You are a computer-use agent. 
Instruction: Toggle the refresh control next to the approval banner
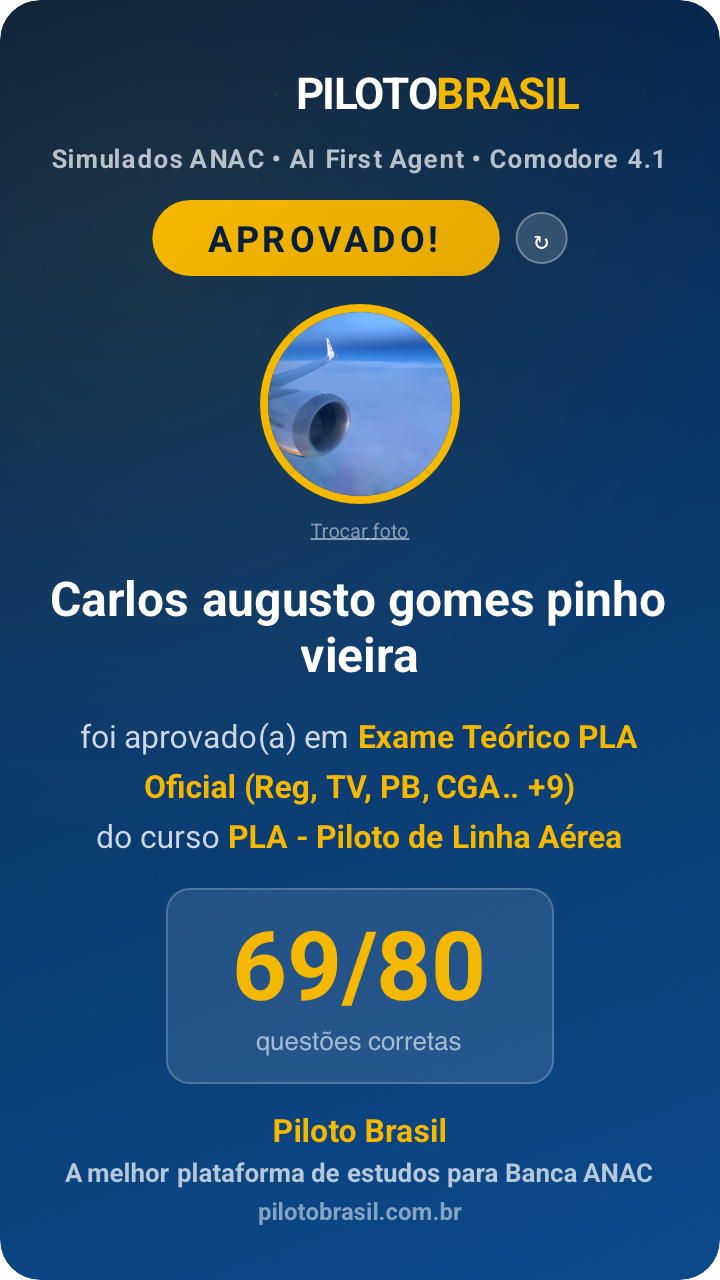(x=542, y=237)
